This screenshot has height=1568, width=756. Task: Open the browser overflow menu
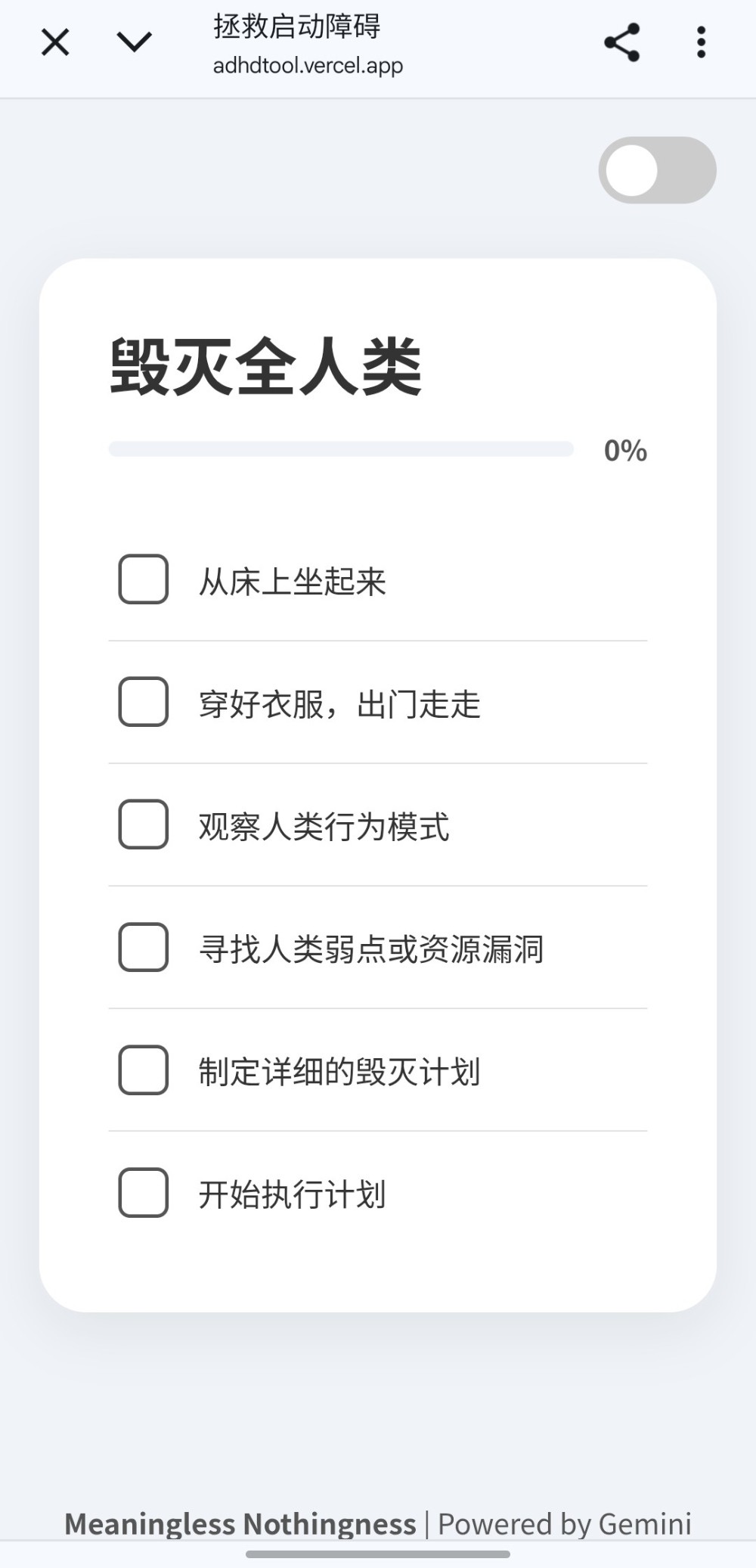pos(702,42)
